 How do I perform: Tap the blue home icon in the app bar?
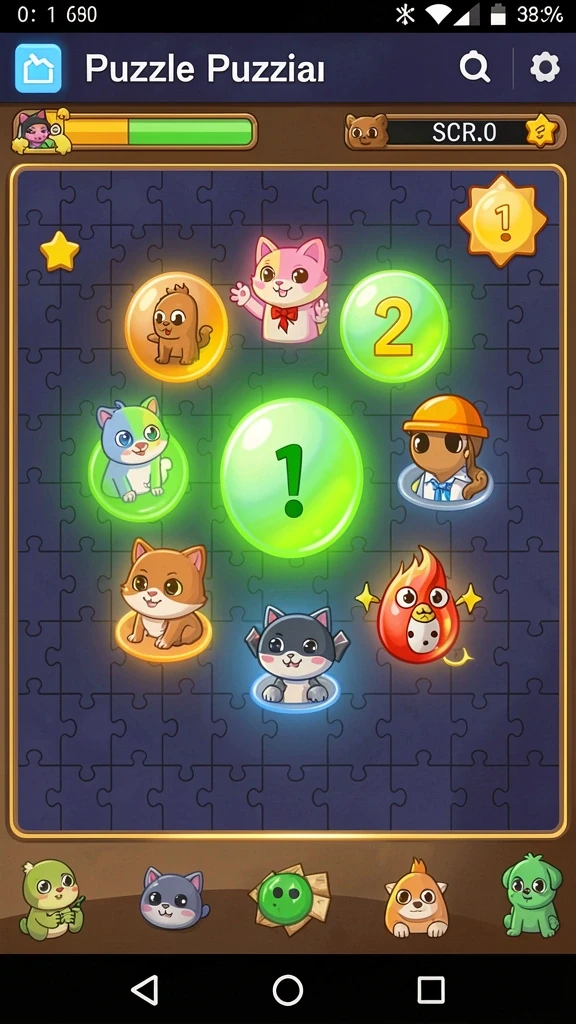pos(39,68)
